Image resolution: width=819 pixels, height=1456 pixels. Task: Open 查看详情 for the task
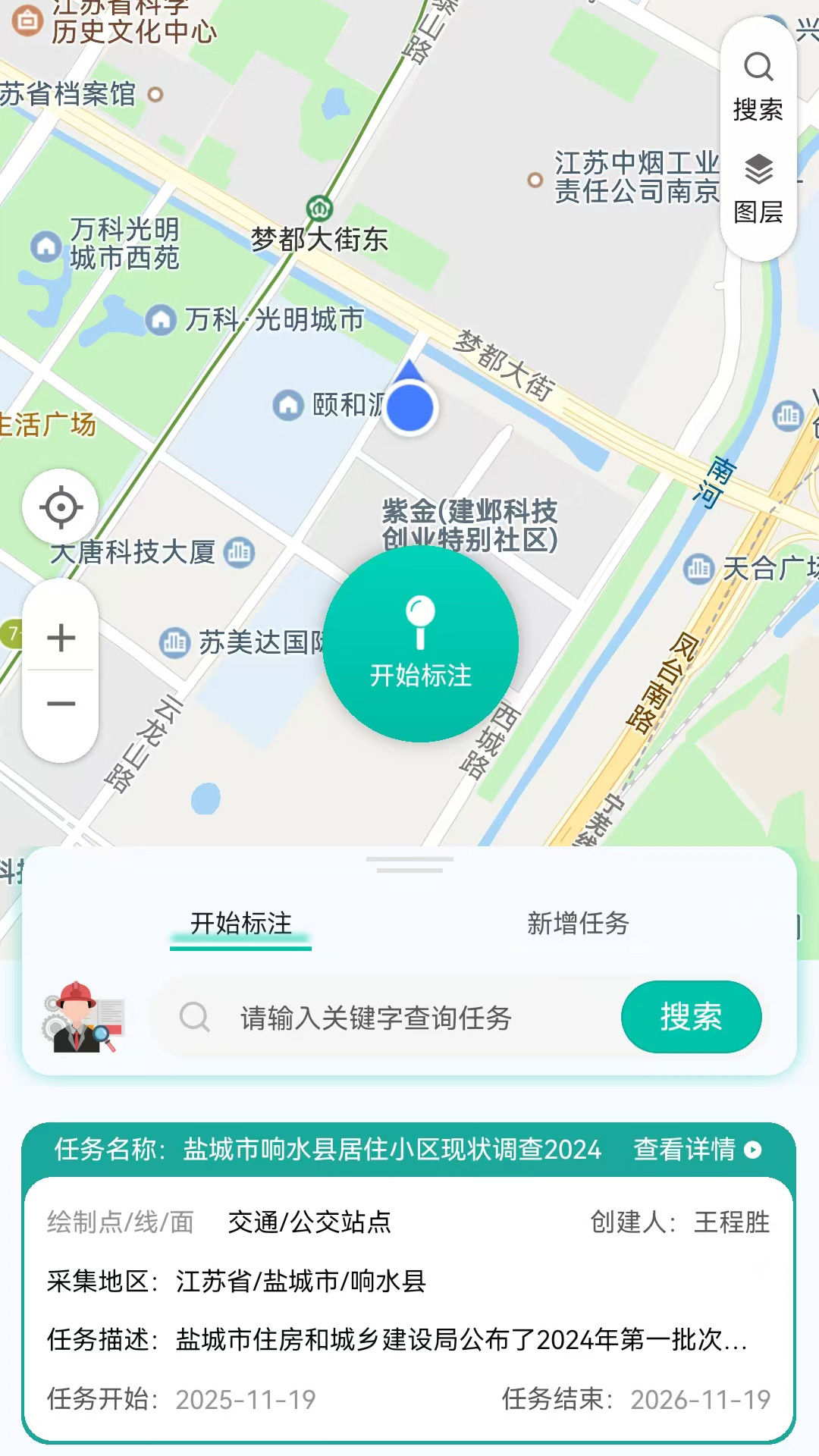(x=683, y=1149)
